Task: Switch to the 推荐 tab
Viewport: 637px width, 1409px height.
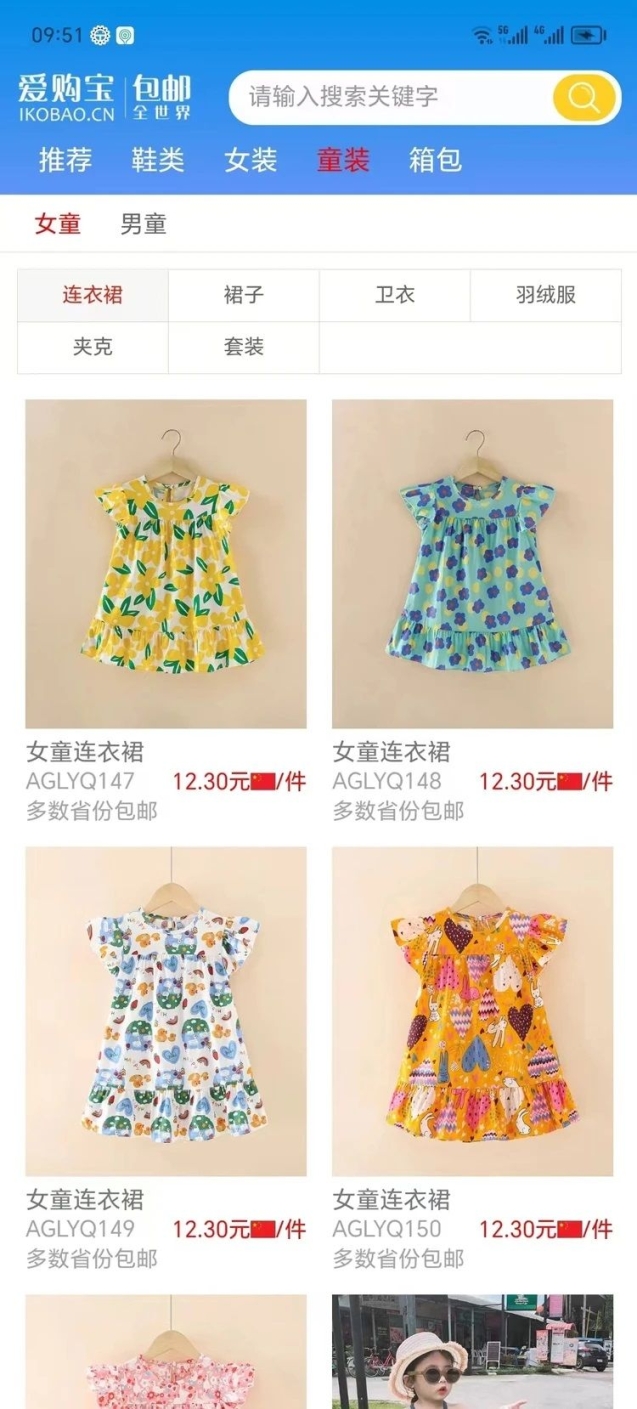Action: [65, 160]
